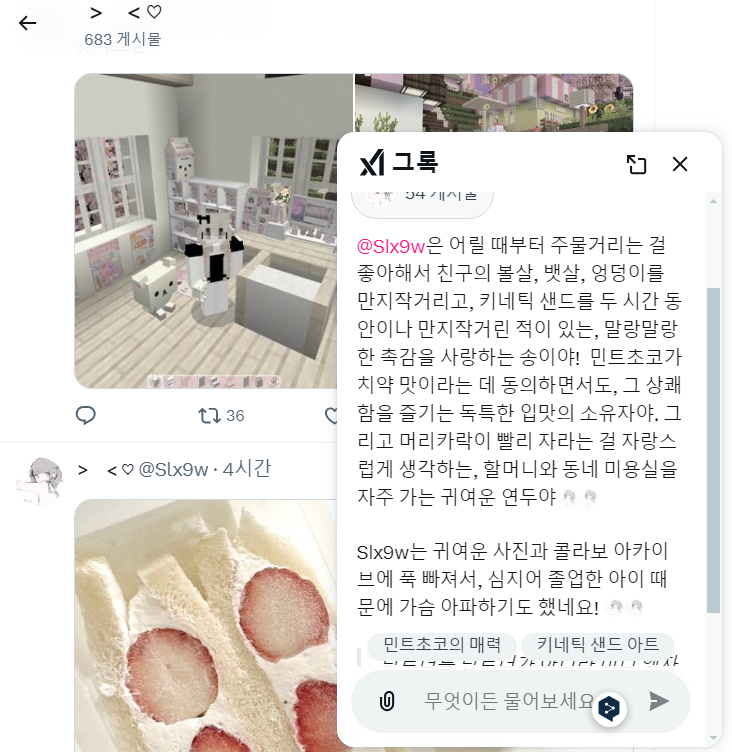Expand the Grok panel to full screen
The height and width of the screenshot is (752, 732).
point(636,164)
